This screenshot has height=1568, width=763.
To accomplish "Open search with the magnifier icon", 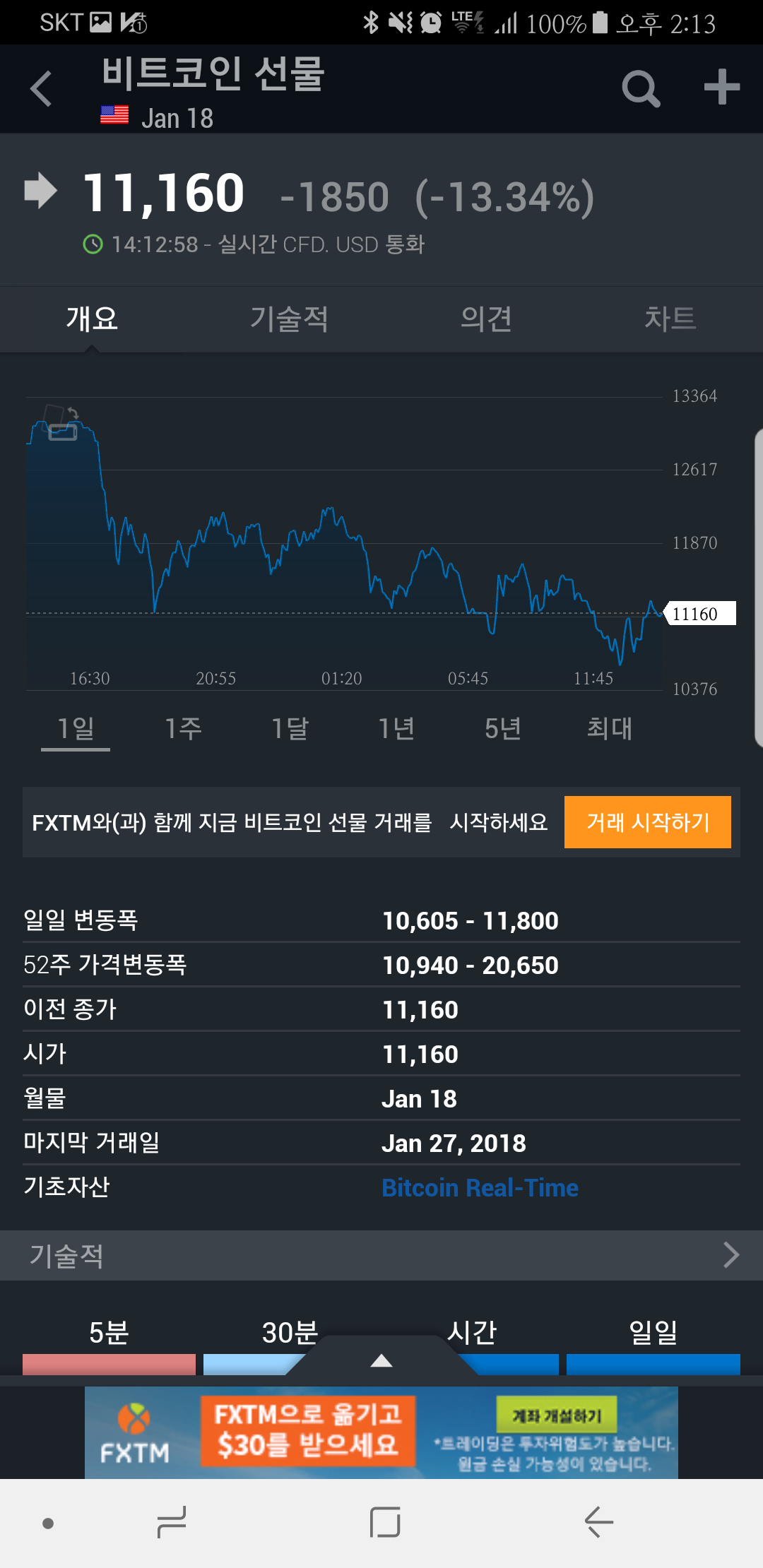I will tap(640, 88).
